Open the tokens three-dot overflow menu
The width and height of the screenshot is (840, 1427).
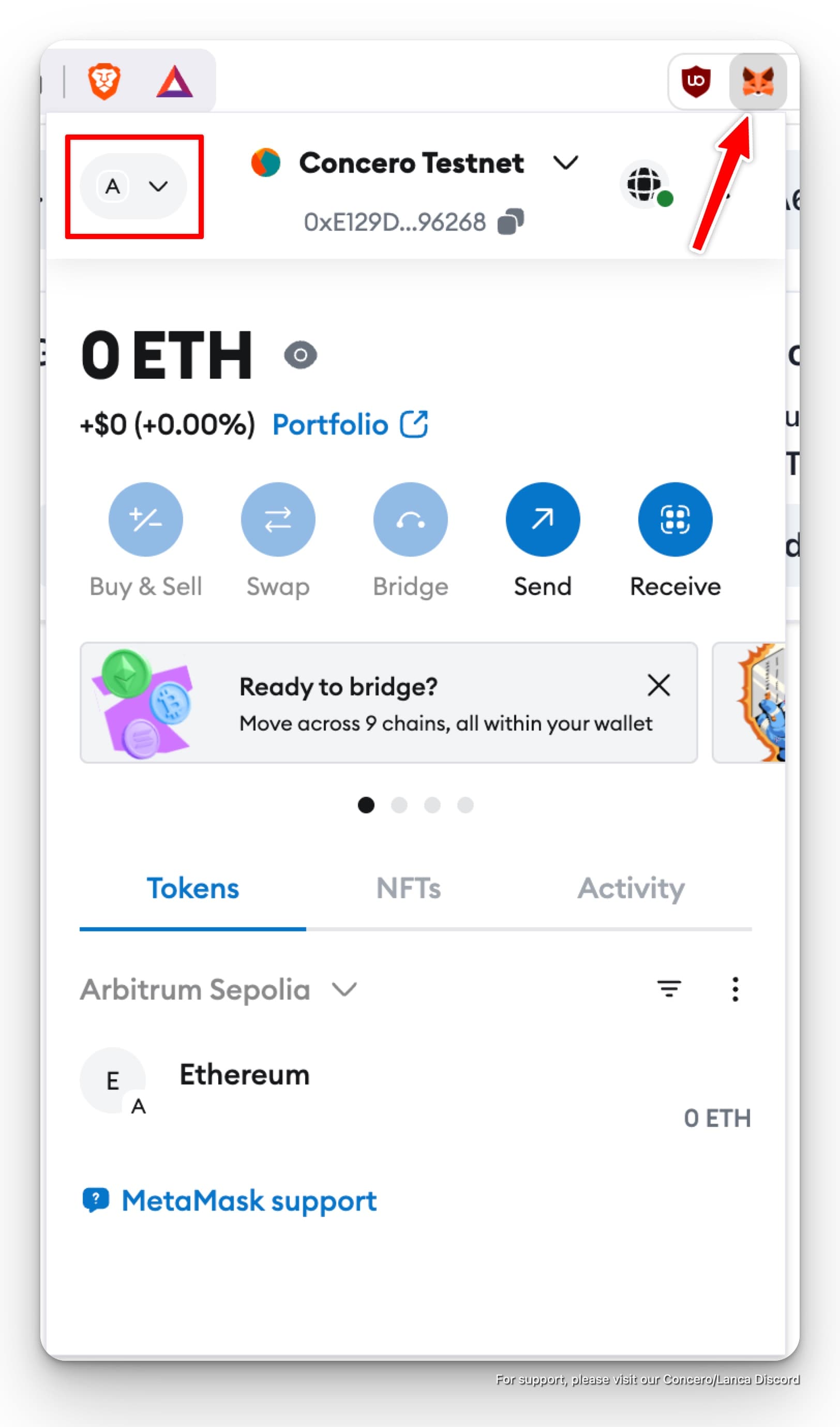point(734,989)
